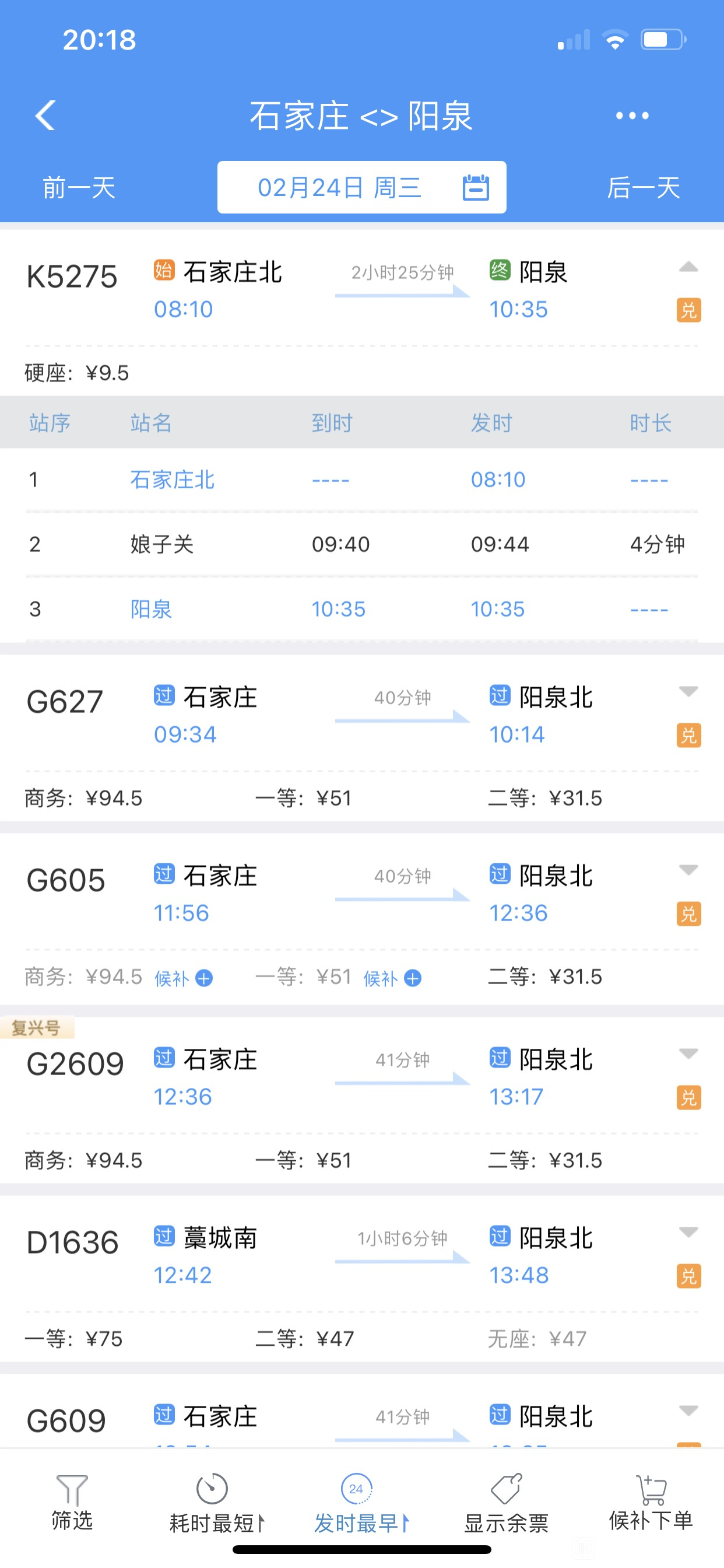Add G605 商务 seat to 候补 waitlist
724x1568 pixels.
183,978
